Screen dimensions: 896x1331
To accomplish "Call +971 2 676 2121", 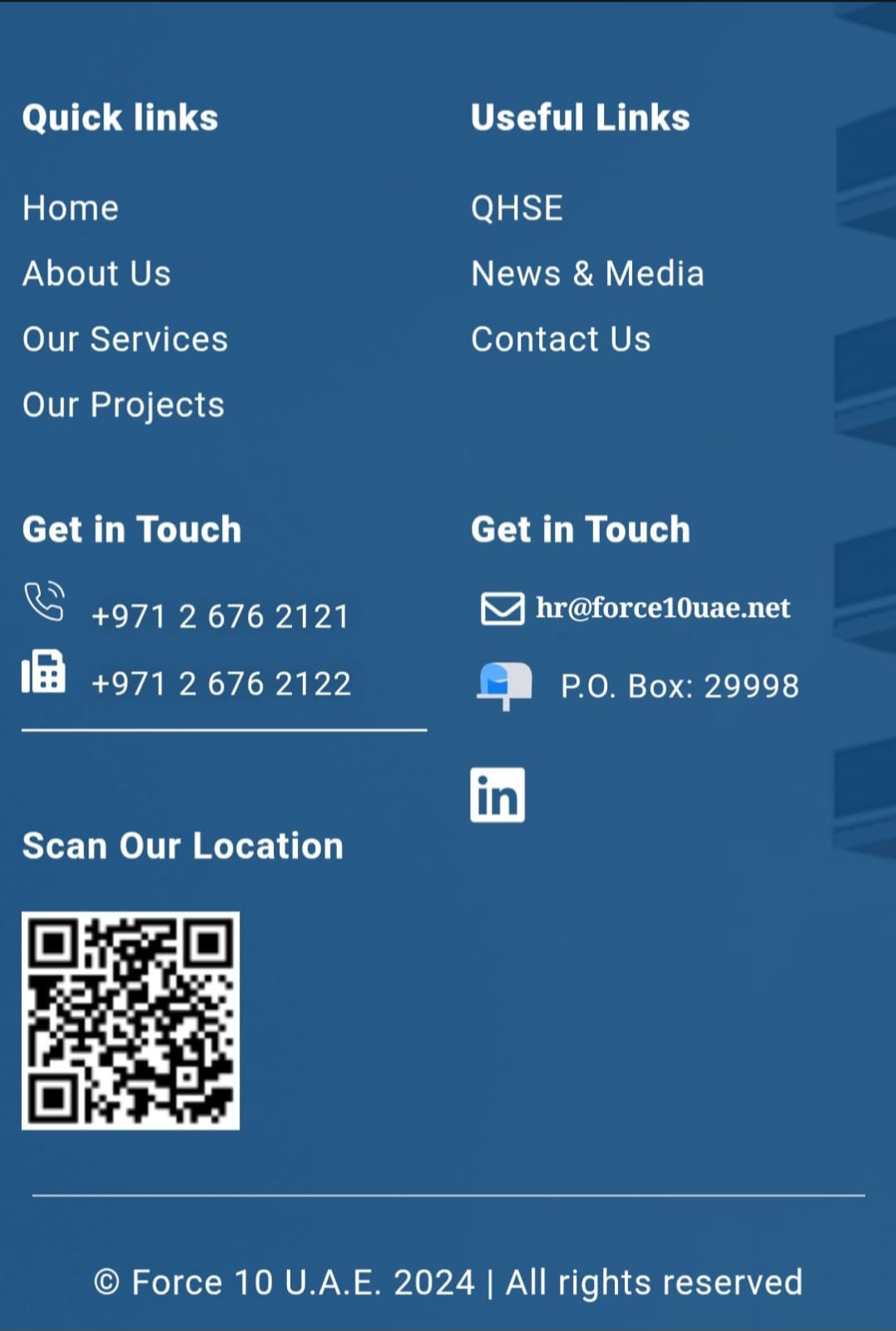I will (x=220, y=617).
